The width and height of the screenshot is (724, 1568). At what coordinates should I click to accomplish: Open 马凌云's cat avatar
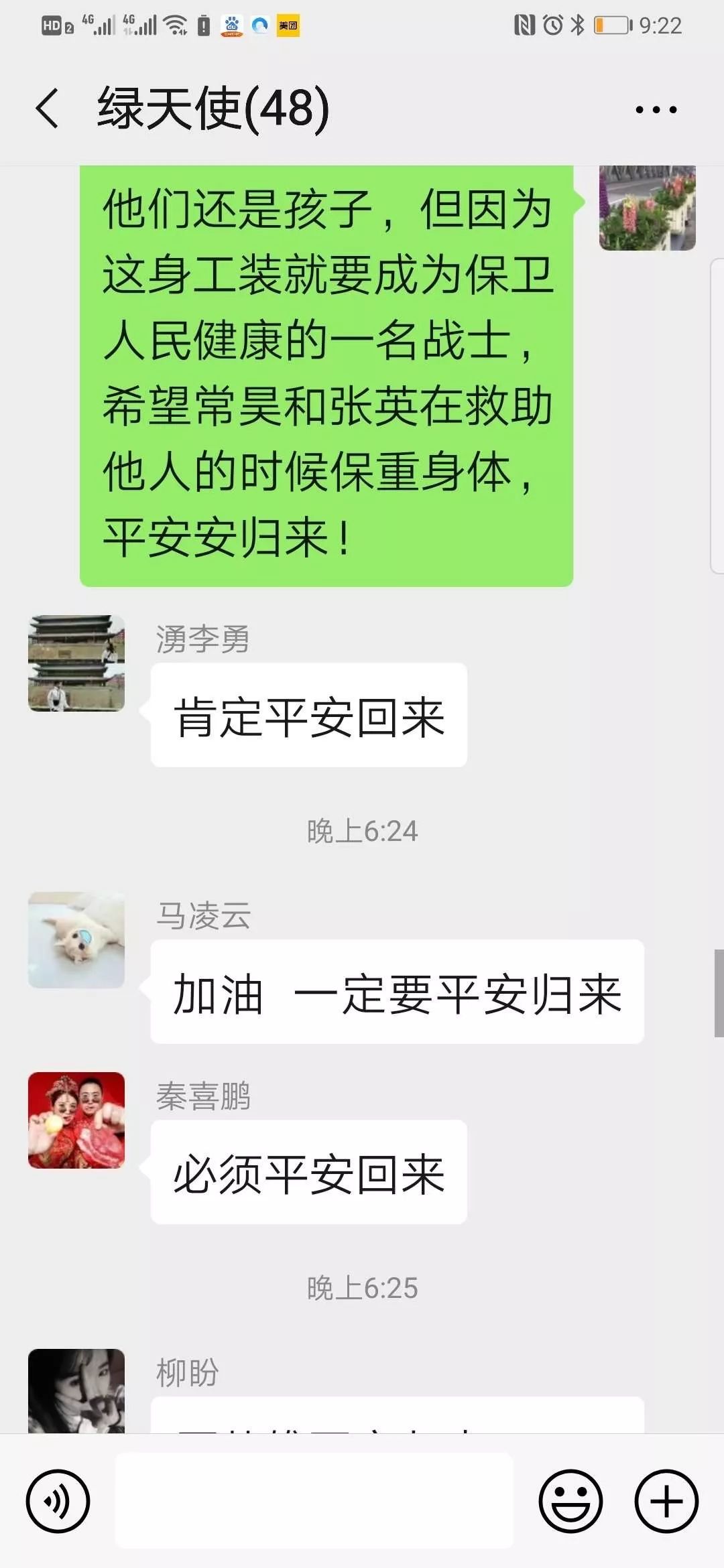pos(76,940)
